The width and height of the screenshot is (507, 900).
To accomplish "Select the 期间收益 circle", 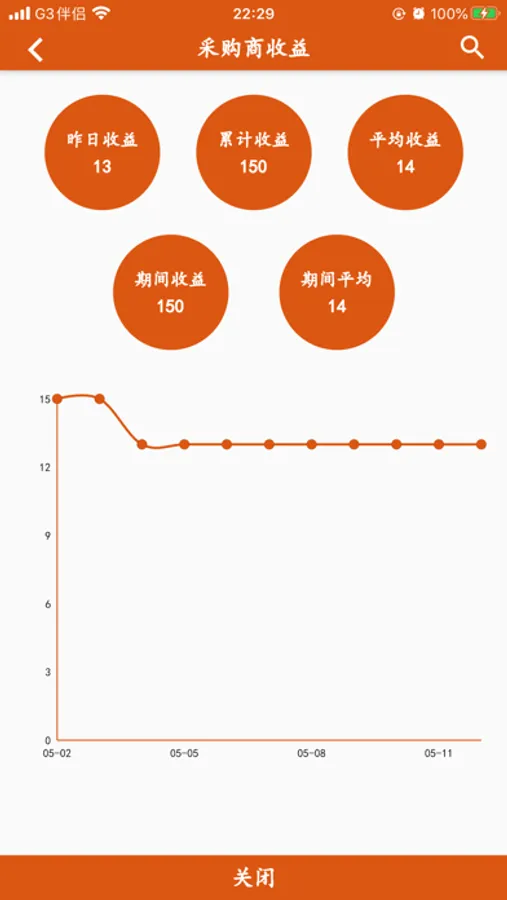I will 171,292.
